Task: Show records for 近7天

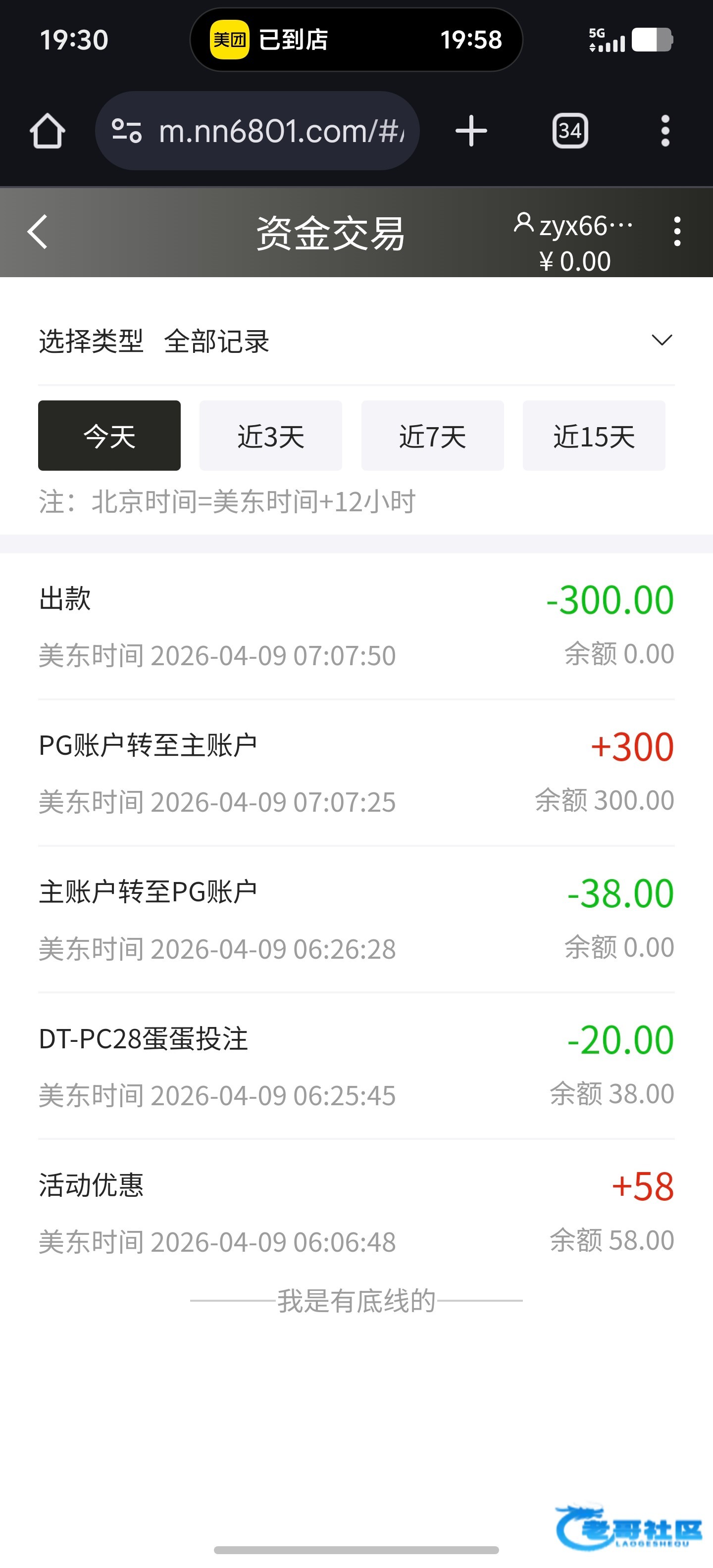Action: pyautogui.click(x=432, y=436)
